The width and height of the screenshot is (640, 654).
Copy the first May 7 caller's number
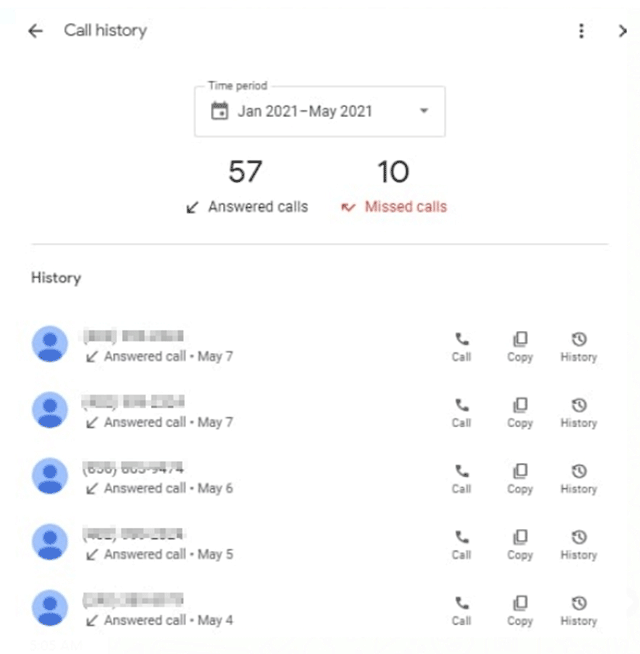(x=520, y=346)
